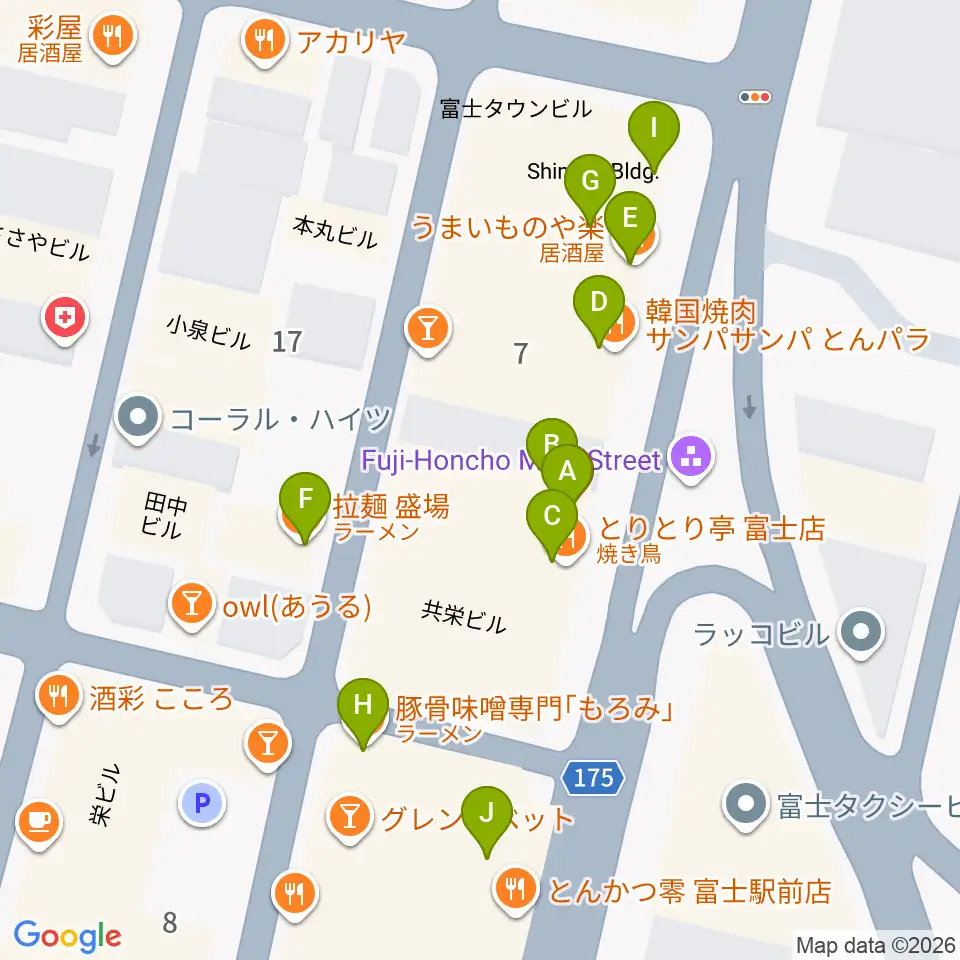960x960 pixels.
Task: Open the とんかつ零 富士駅前店 pin
Action: pos(516,890)
